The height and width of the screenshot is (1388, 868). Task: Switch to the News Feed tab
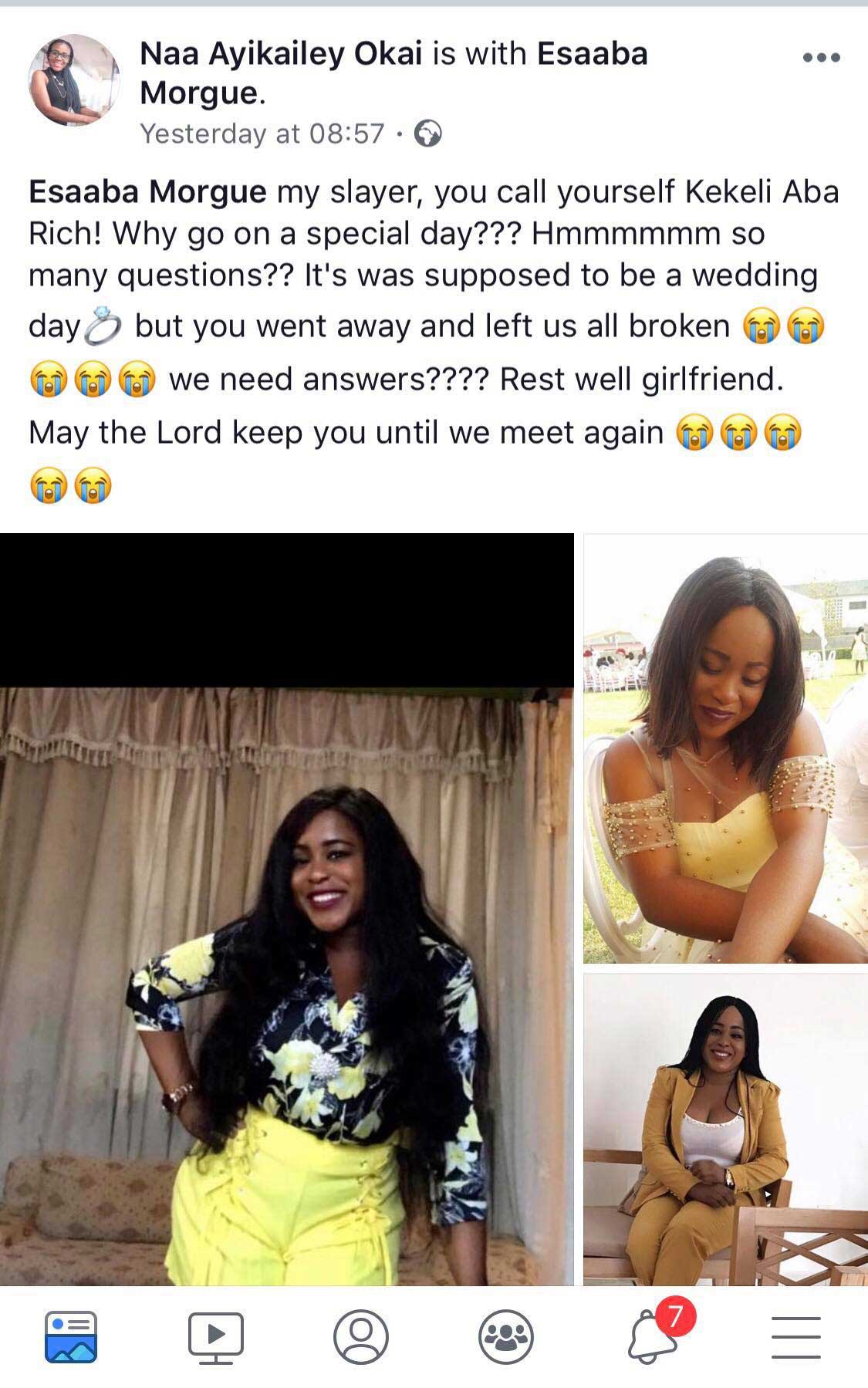tap(71, 1336)
